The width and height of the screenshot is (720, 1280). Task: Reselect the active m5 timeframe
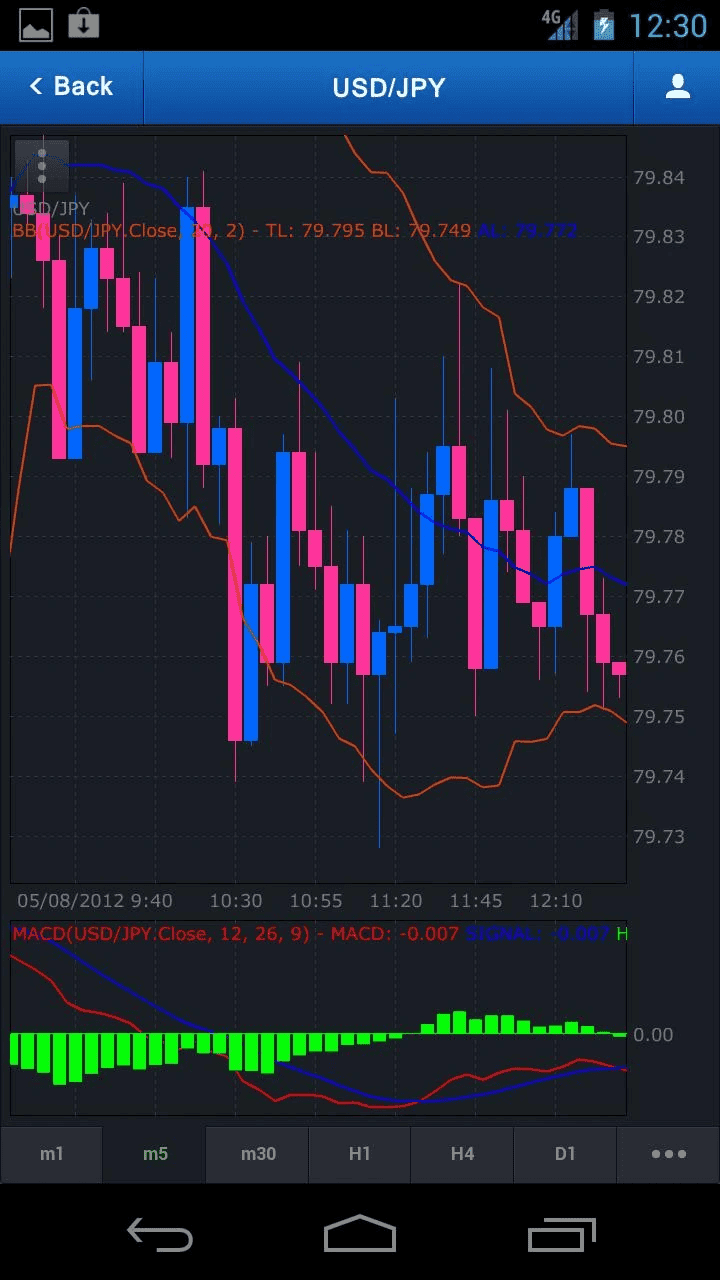pyautogui.click(x=154, y=1154)
